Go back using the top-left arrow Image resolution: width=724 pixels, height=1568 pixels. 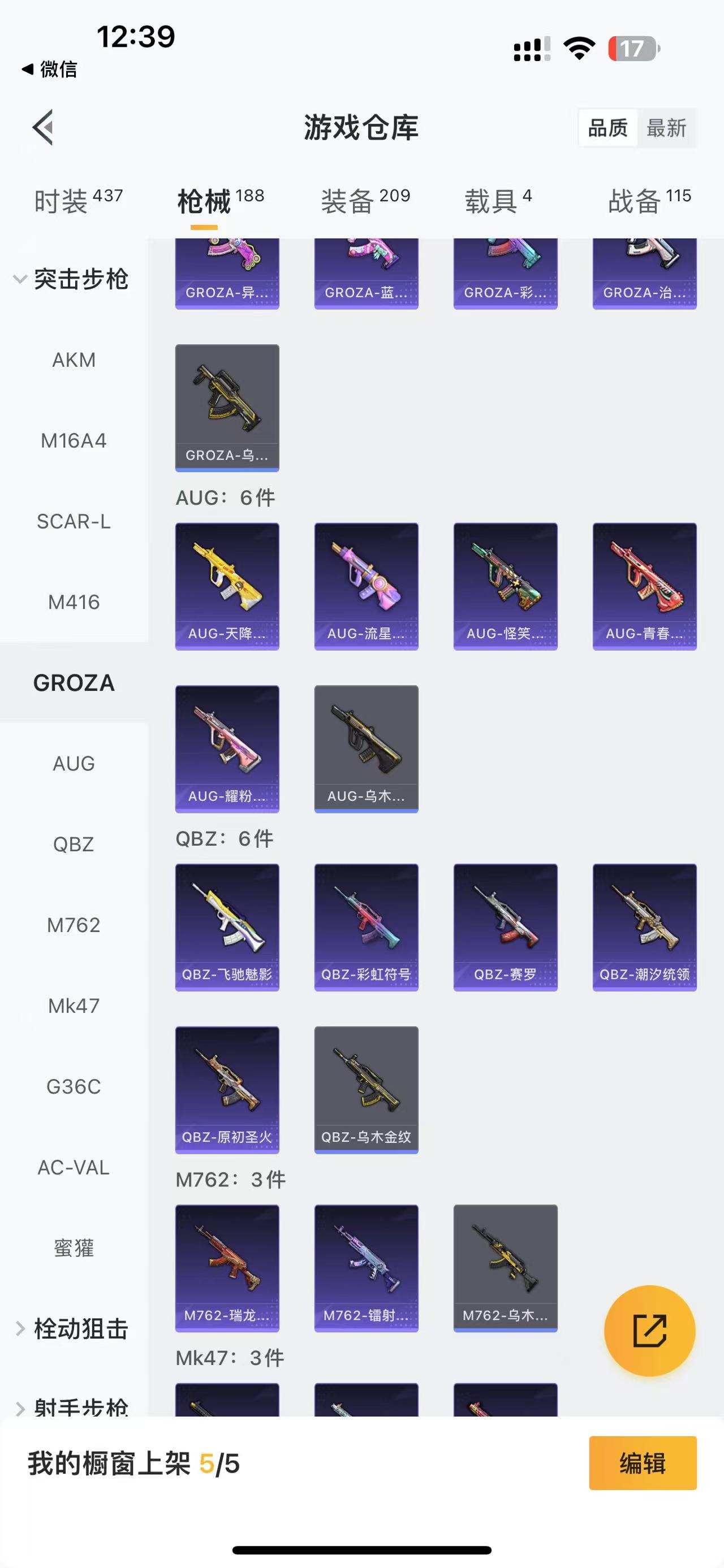[42, 128]
